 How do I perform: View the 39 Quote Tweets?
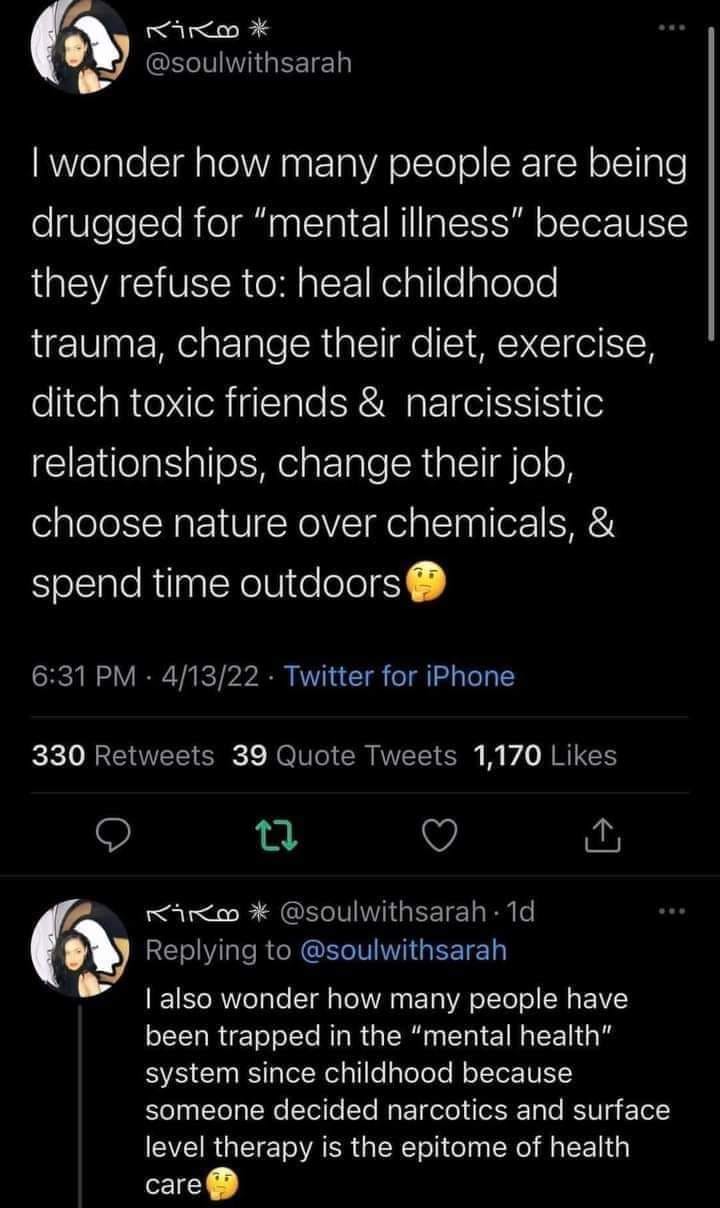[344, 756]
